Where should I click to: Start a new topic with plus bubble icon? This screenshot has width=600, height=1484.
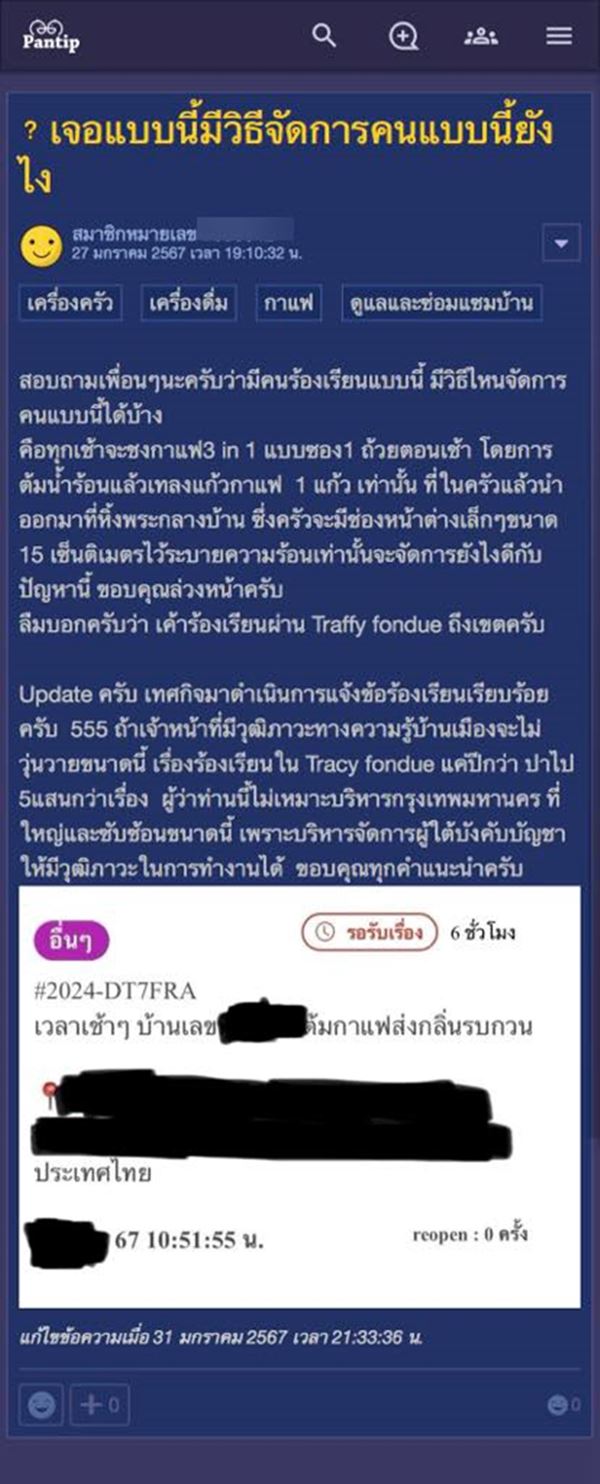(402, 36)
